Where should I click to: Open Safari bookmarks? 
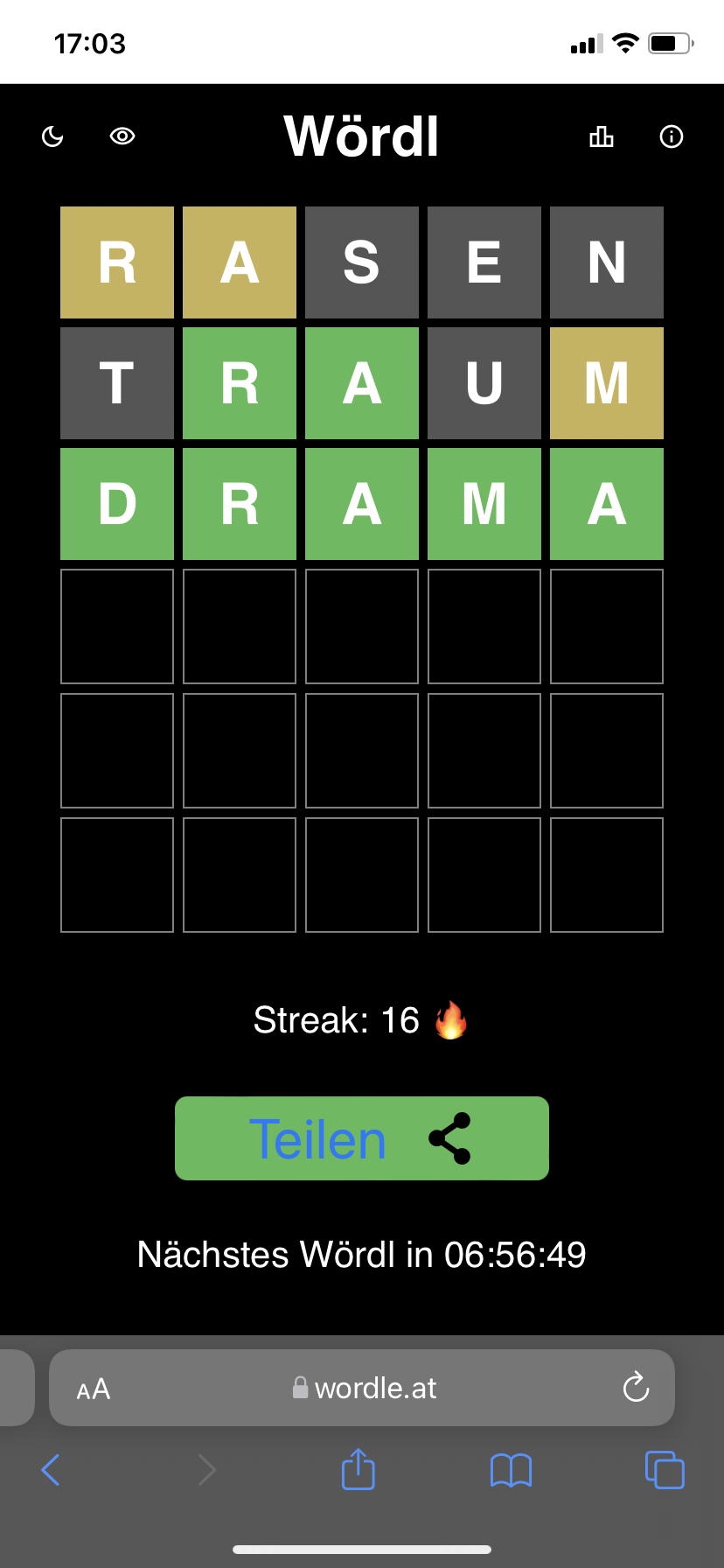[x=512, y=1470]
